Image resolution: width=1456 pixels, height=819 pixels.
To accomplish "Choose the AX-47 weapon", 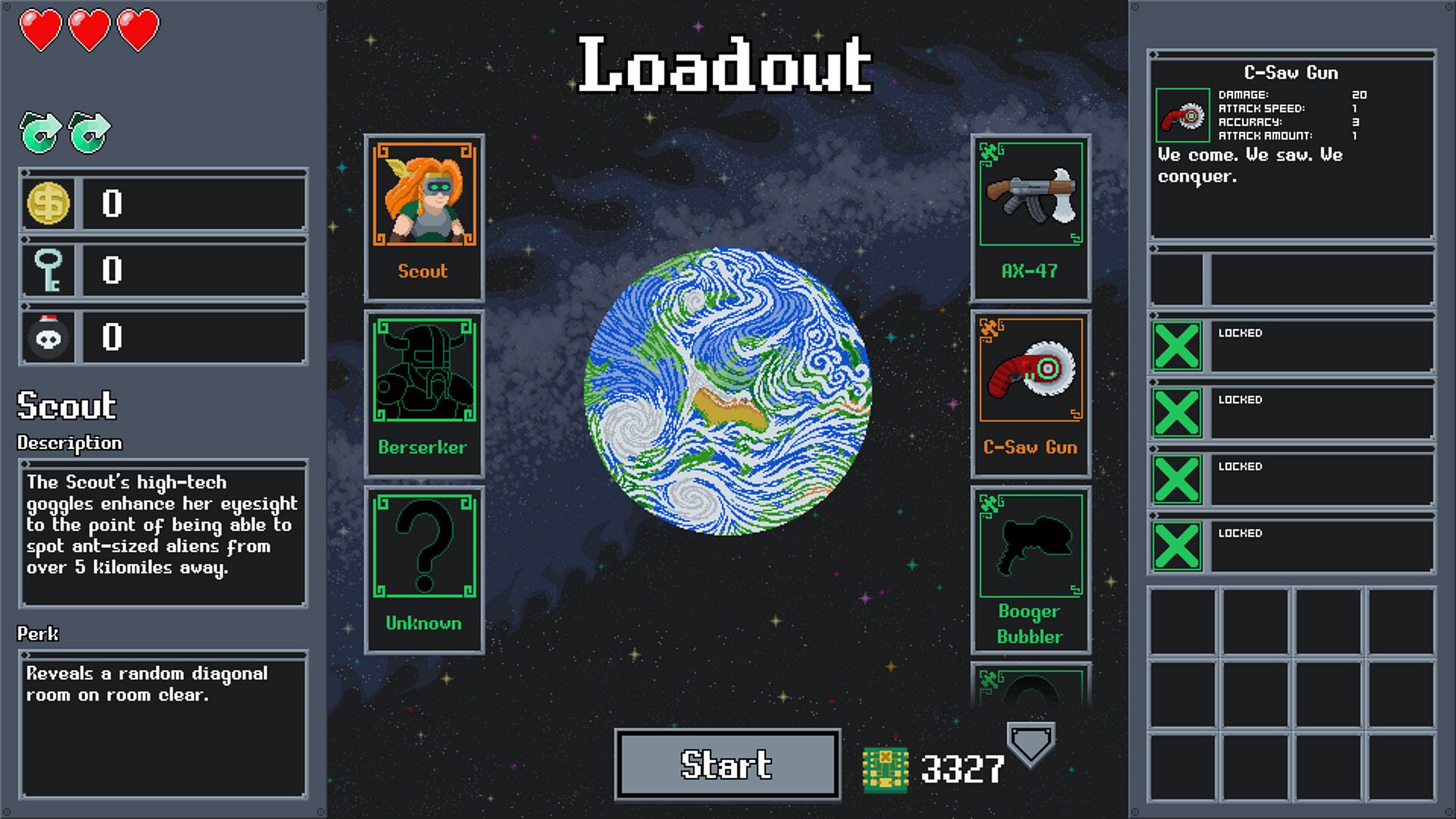I will 1031,218.
